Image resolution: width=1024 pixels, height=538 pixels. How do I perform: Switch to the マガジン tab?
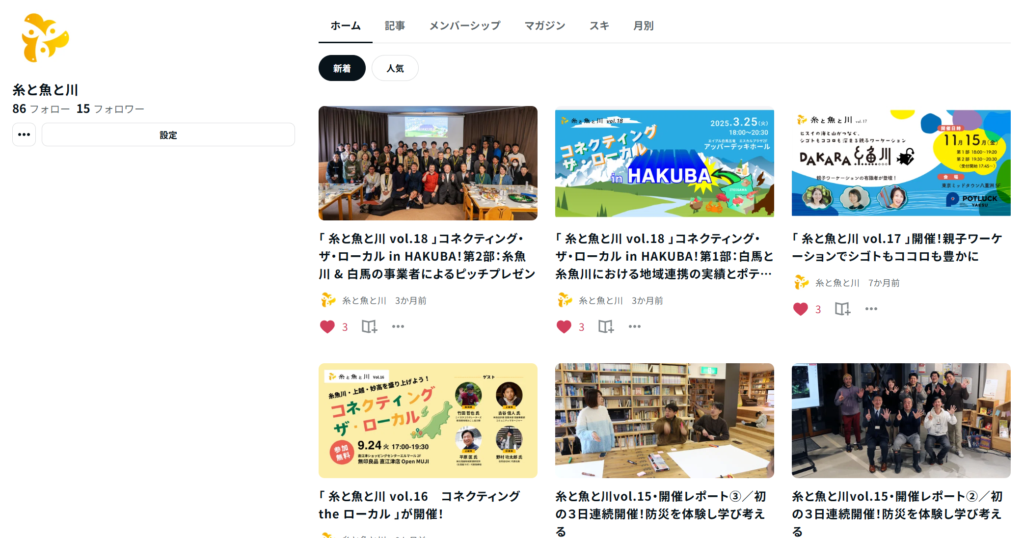(544, 26)
